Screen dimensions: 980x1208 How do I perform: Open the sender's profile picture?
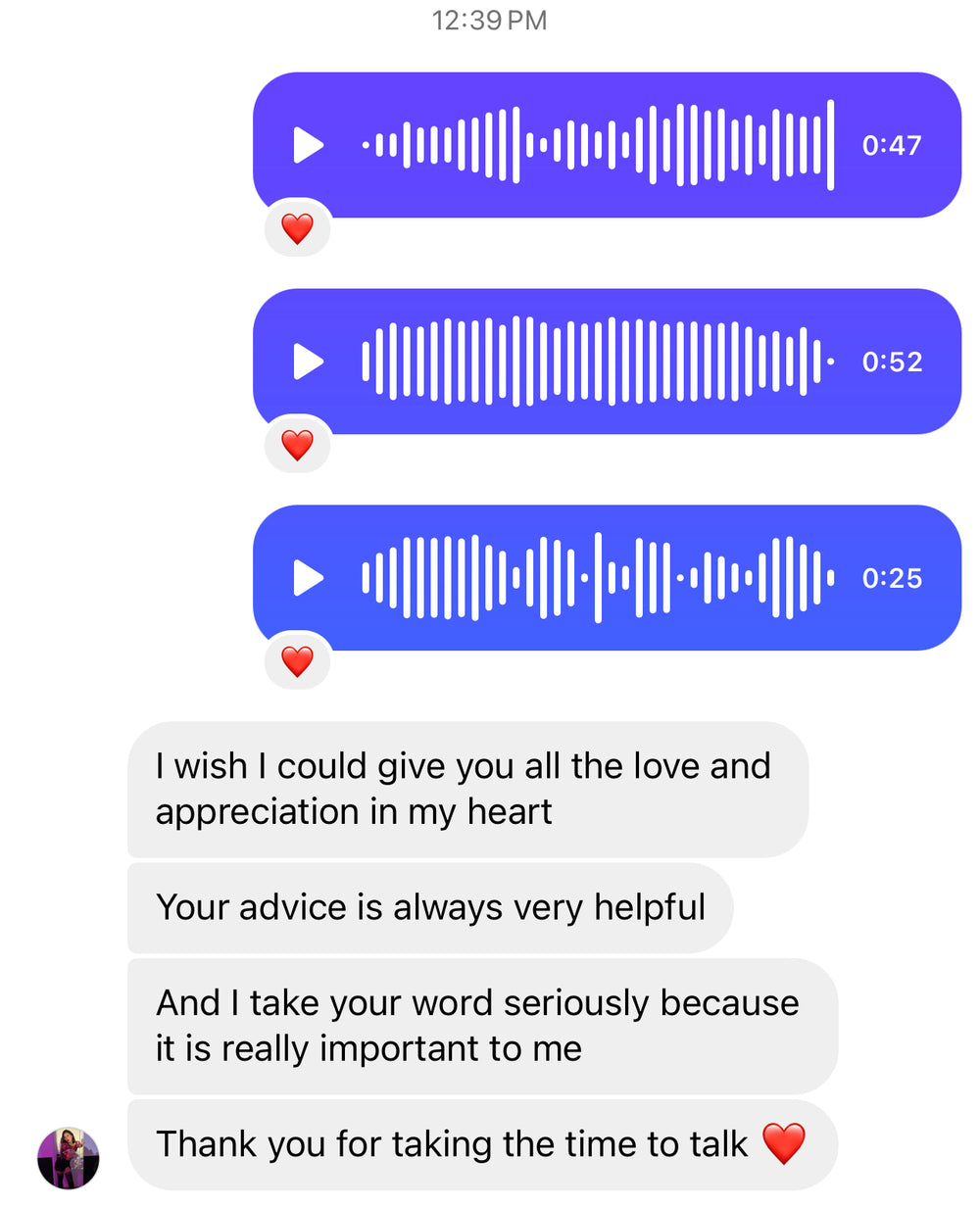(69, 1158)
